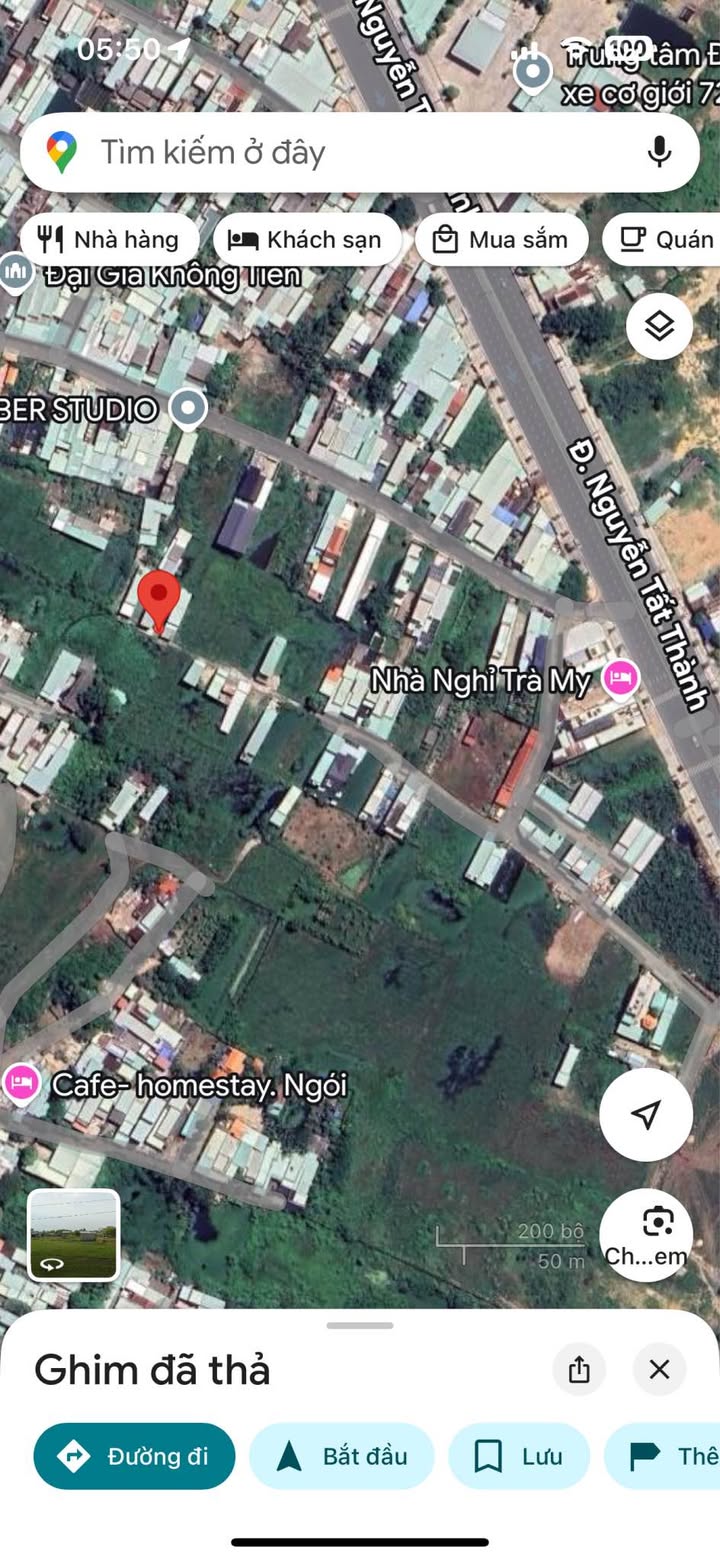Open the map layers button
This screenshot has width=720, height=1560.
click(x=659, y=326)
